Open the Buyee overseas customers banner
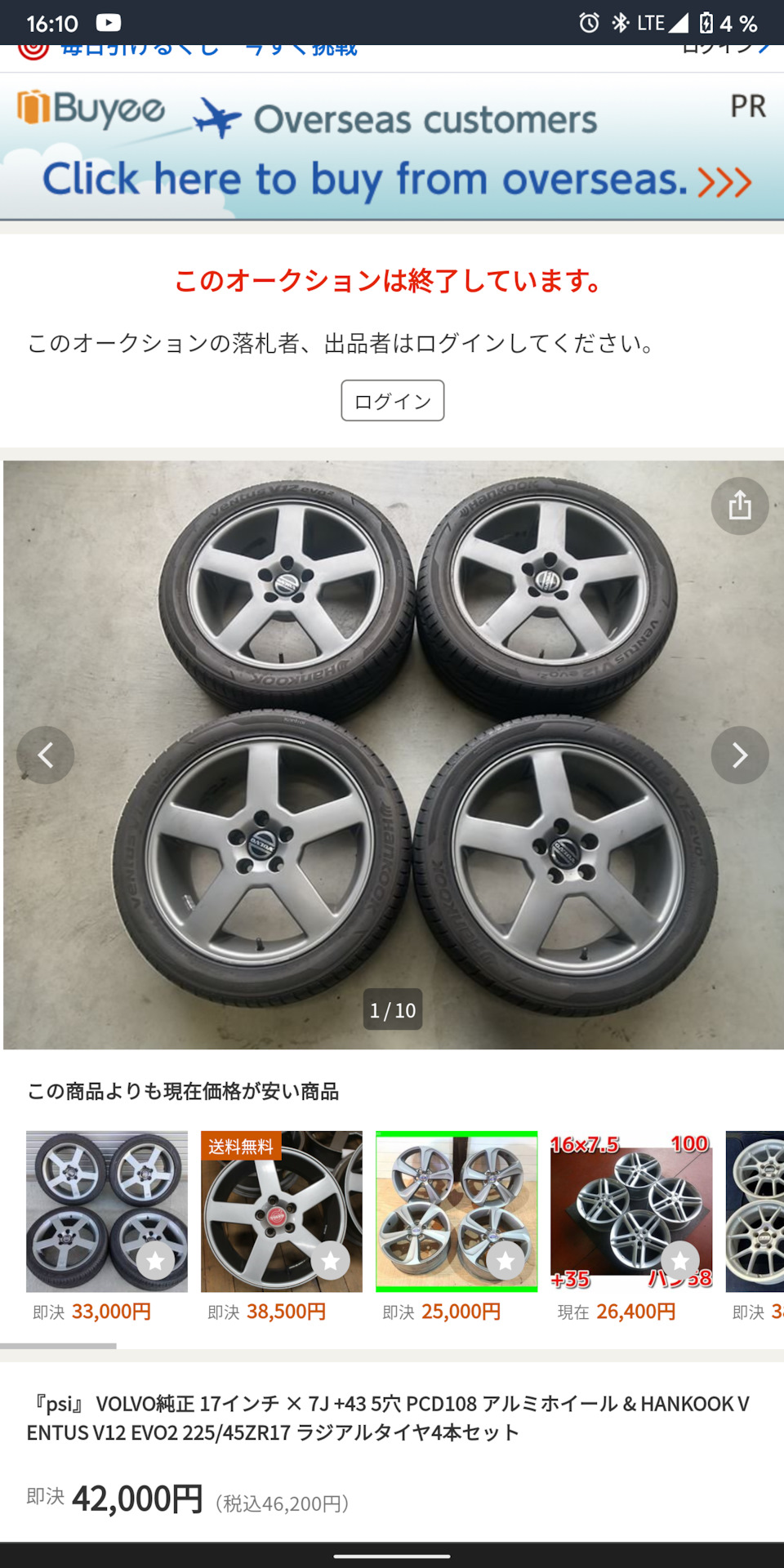Screen dimensions: 784x1568 [392, 146]
